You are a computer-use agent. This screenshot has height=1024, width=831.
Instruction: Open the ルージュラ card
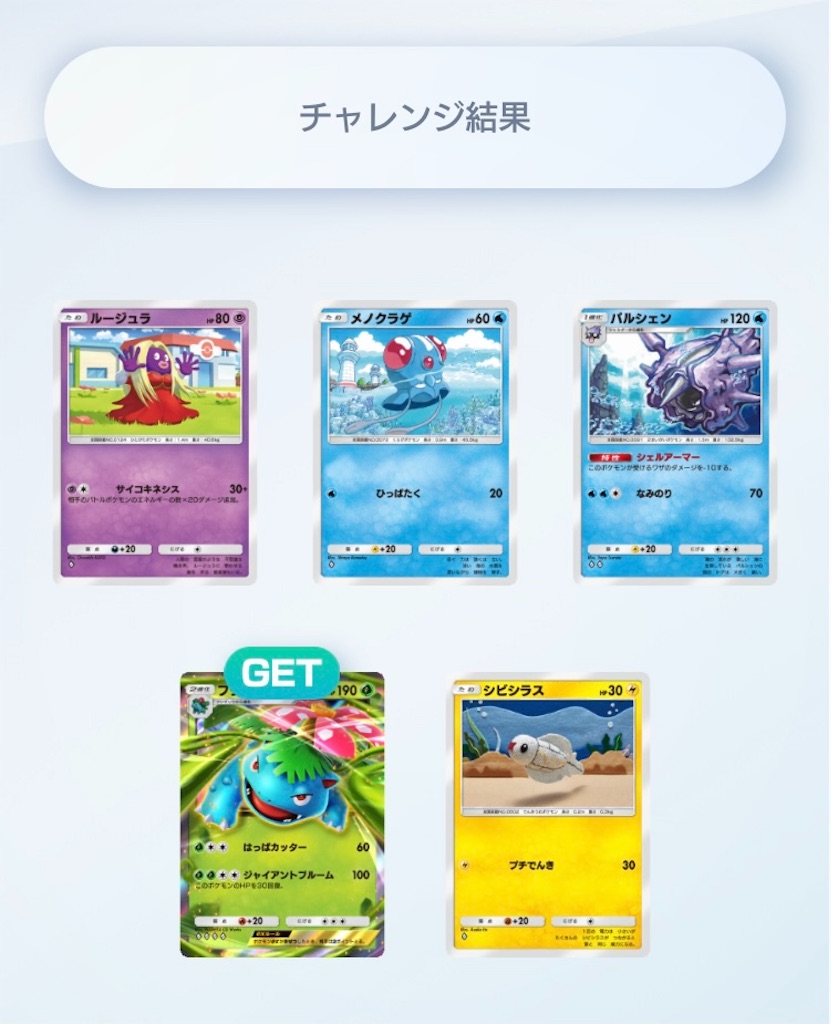coord(157,442)
